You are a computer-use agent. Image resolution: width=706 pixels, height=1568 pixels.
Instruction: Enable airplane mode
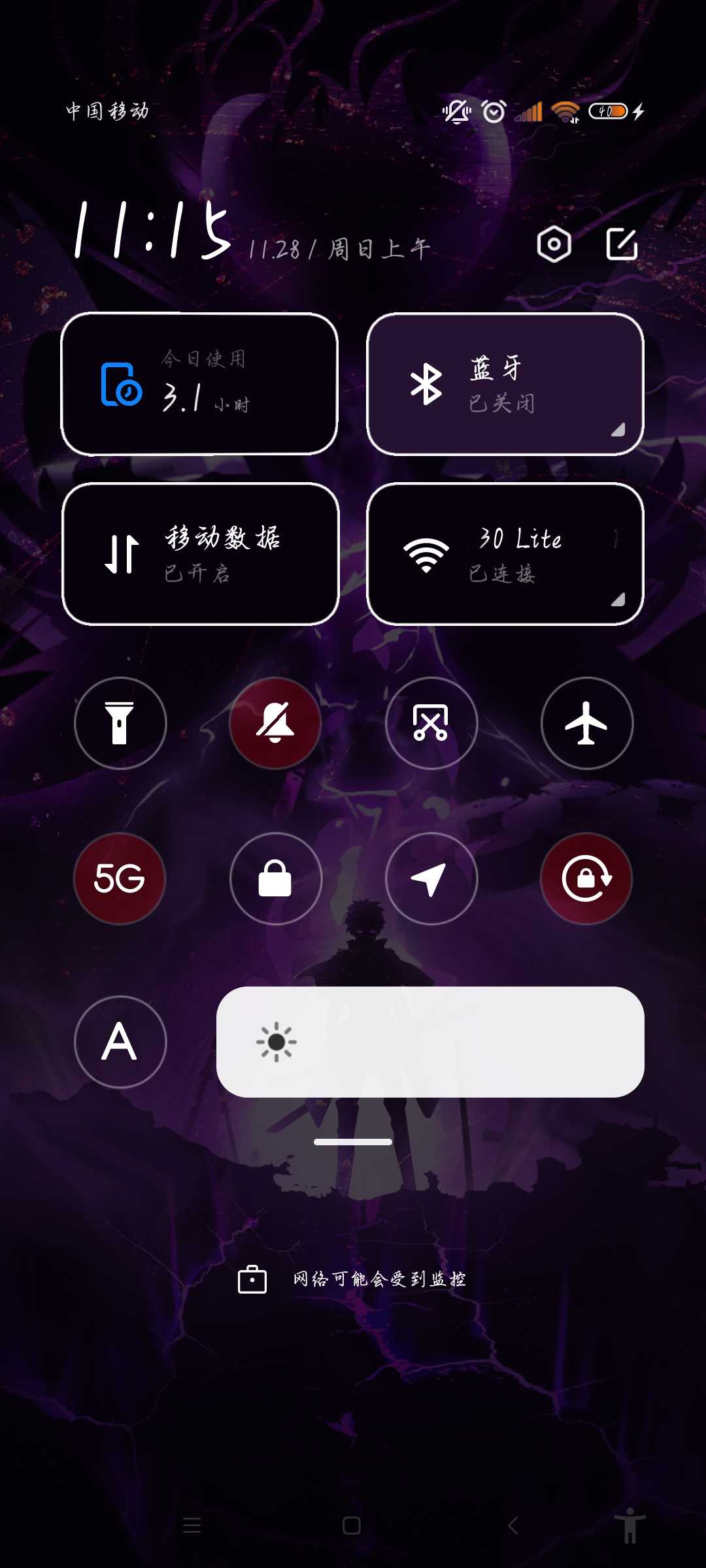pos(586,723)
